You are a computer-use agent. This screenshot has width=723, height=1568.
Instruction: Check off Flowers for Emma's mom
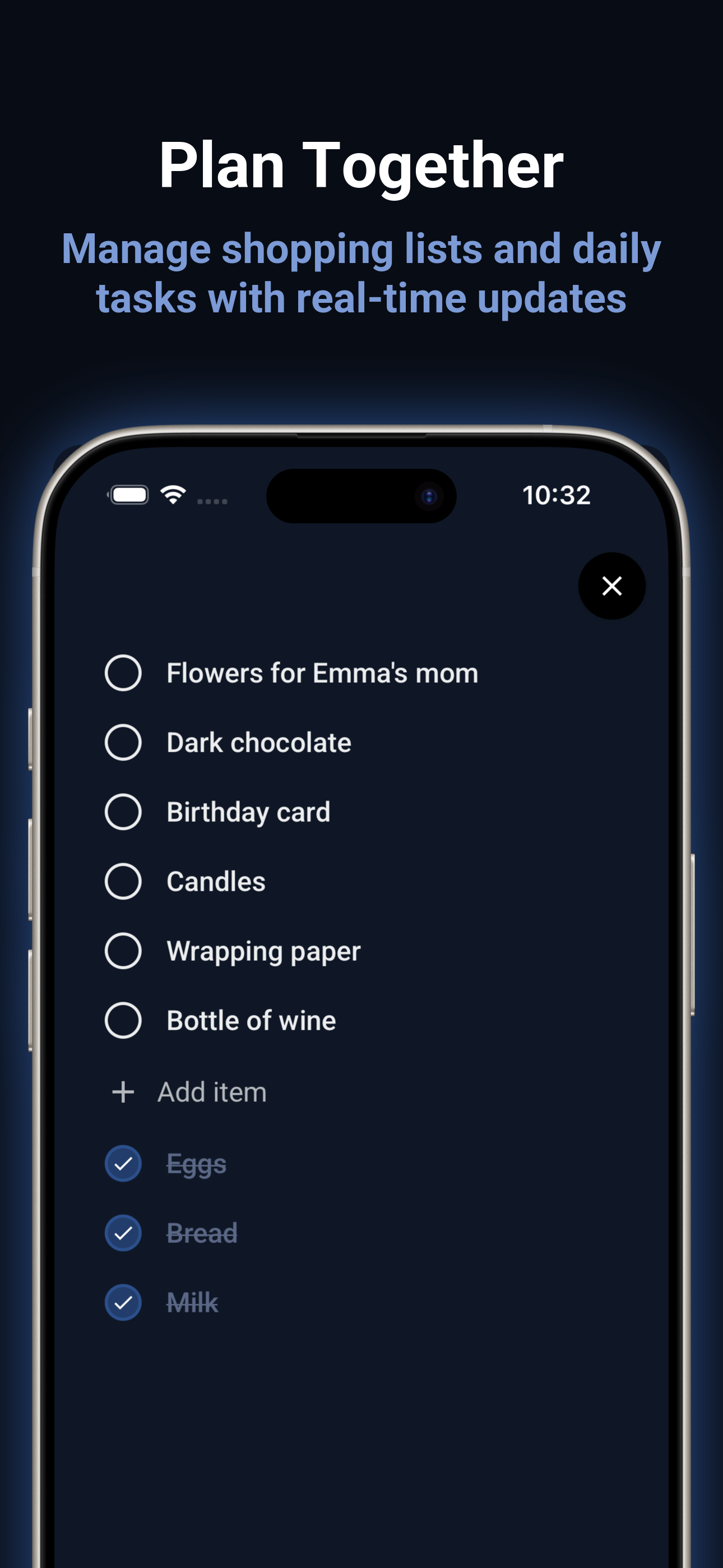coord(123,672)
